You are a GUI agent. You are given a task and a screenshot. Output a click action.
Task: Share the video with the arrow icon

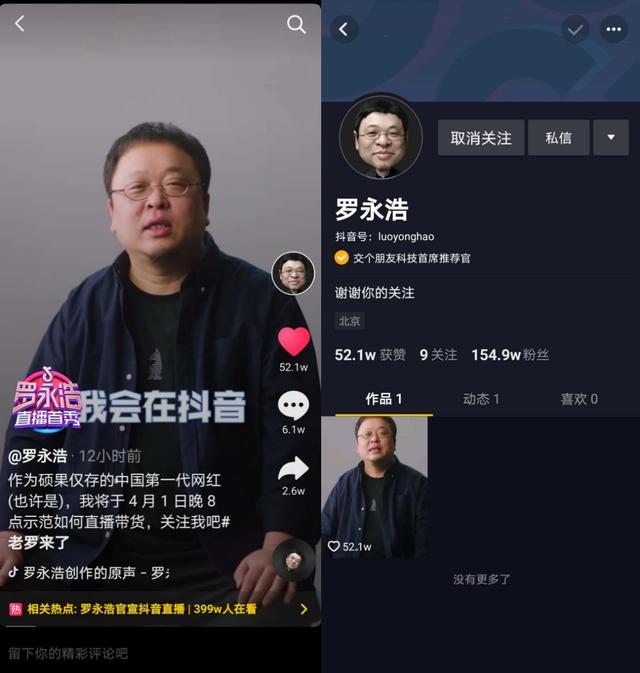(293, 468)
